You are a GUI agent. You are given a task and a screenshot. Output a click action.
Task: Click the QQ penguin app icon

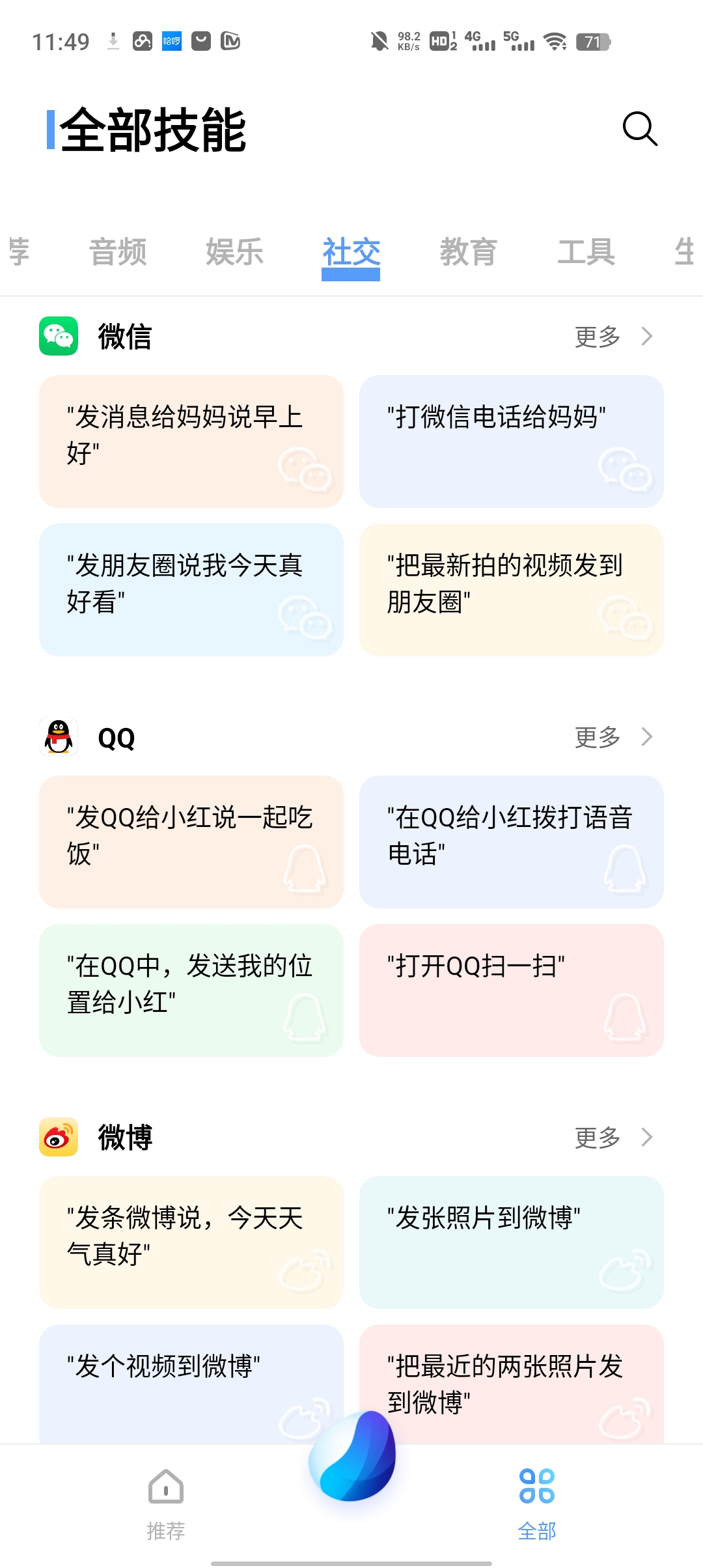pyautogui.click(x=58, y=736)
